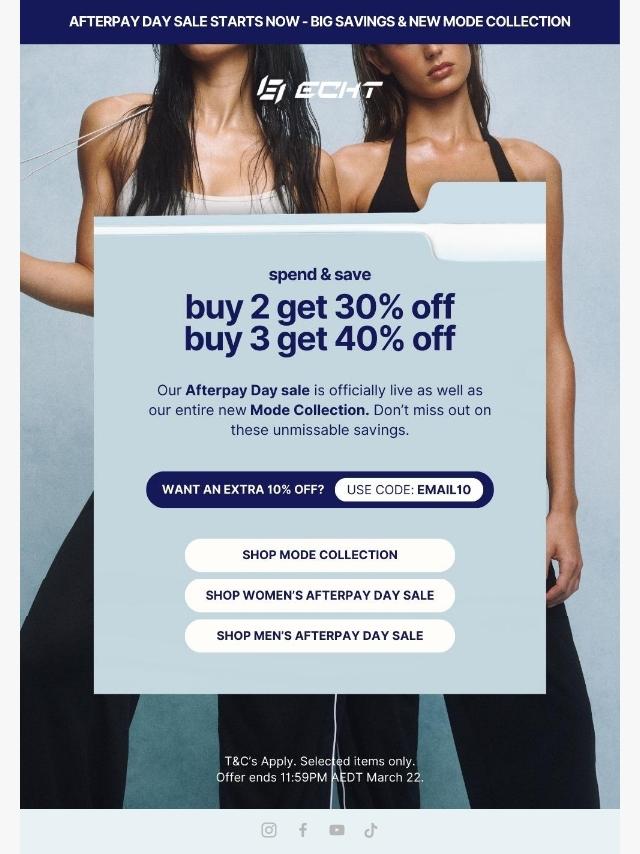Open the Shop Mode Collection button
Viewport: 640px width, 854px height.
coord(320,555)
